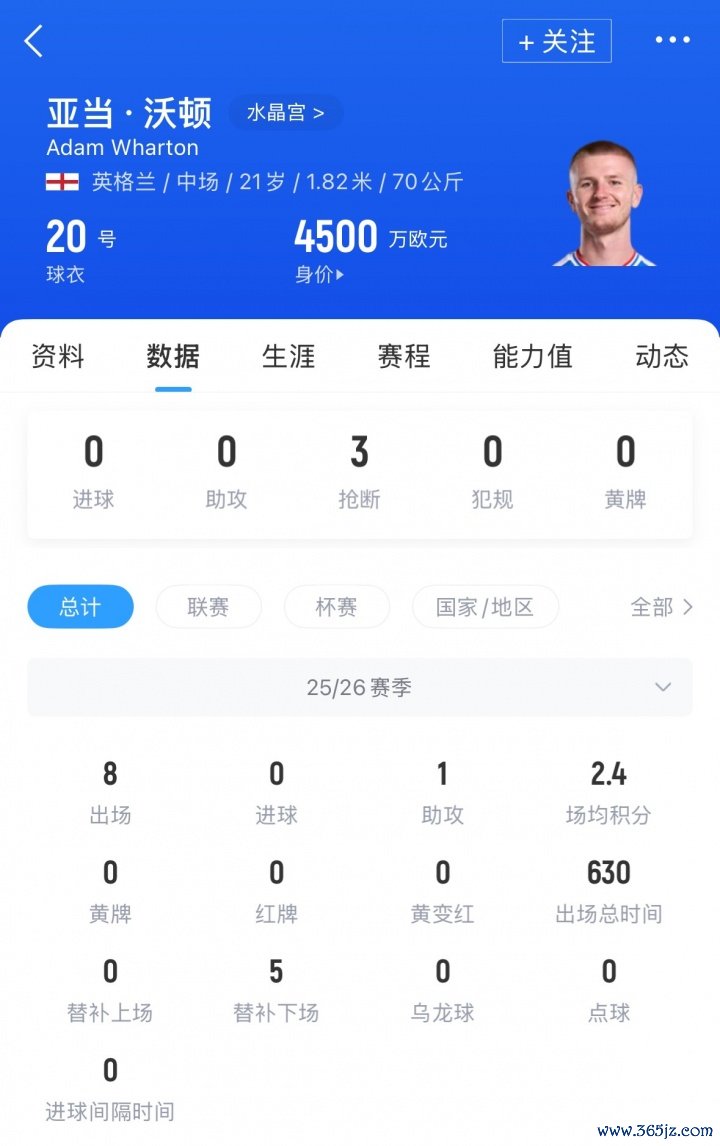Filter stats by 联赛

(x=208, y=607)
